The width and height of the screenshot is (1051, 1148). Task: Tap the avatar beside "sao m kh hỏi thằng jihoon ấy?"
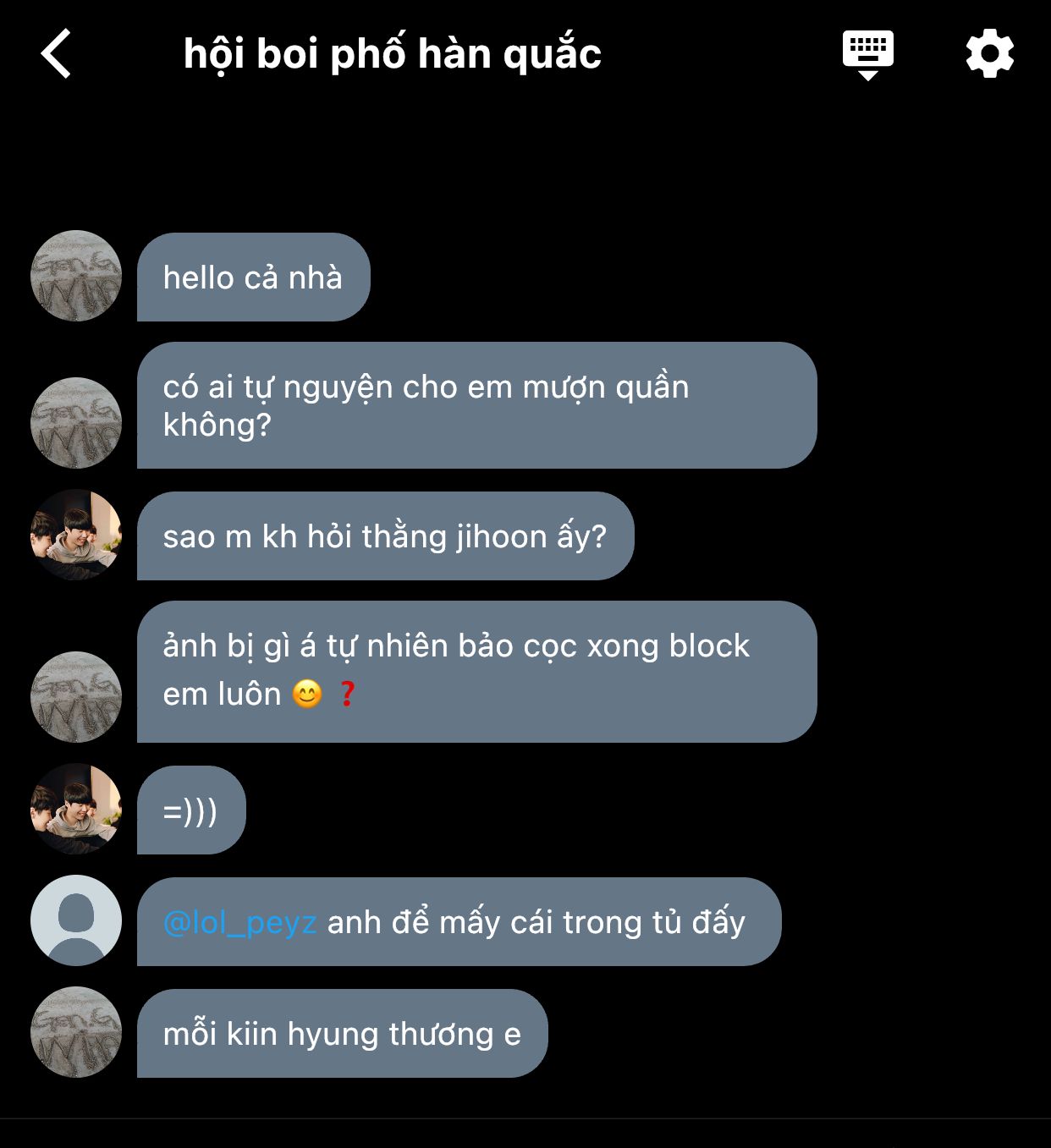pos(76,535)
